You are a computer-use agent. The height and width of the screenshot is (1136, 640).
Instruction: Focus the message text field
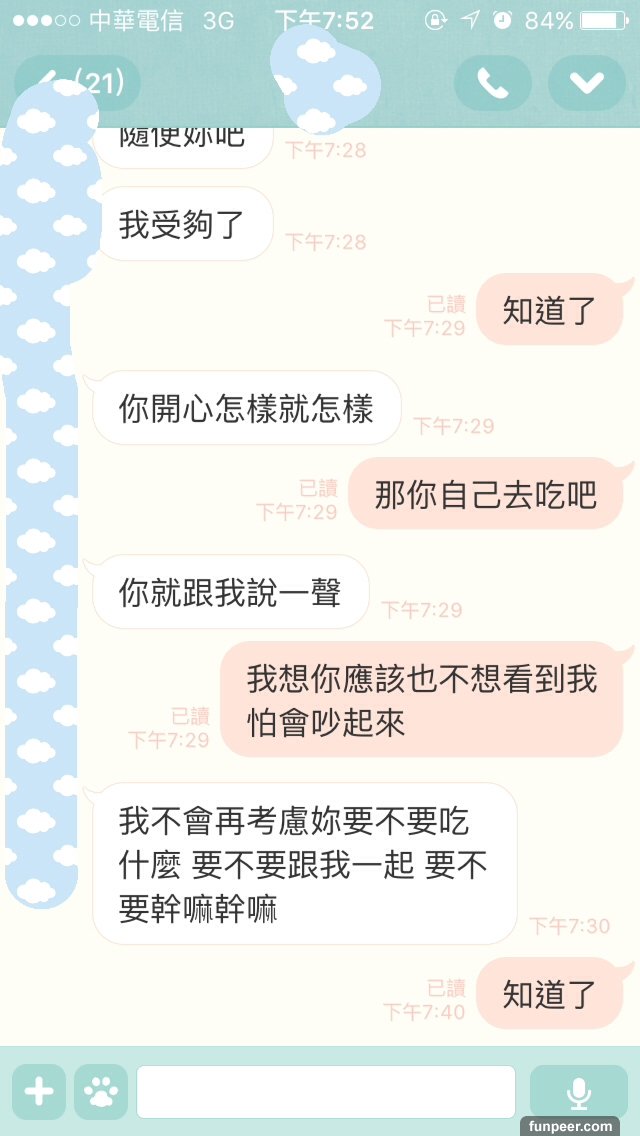[326, 1091]
